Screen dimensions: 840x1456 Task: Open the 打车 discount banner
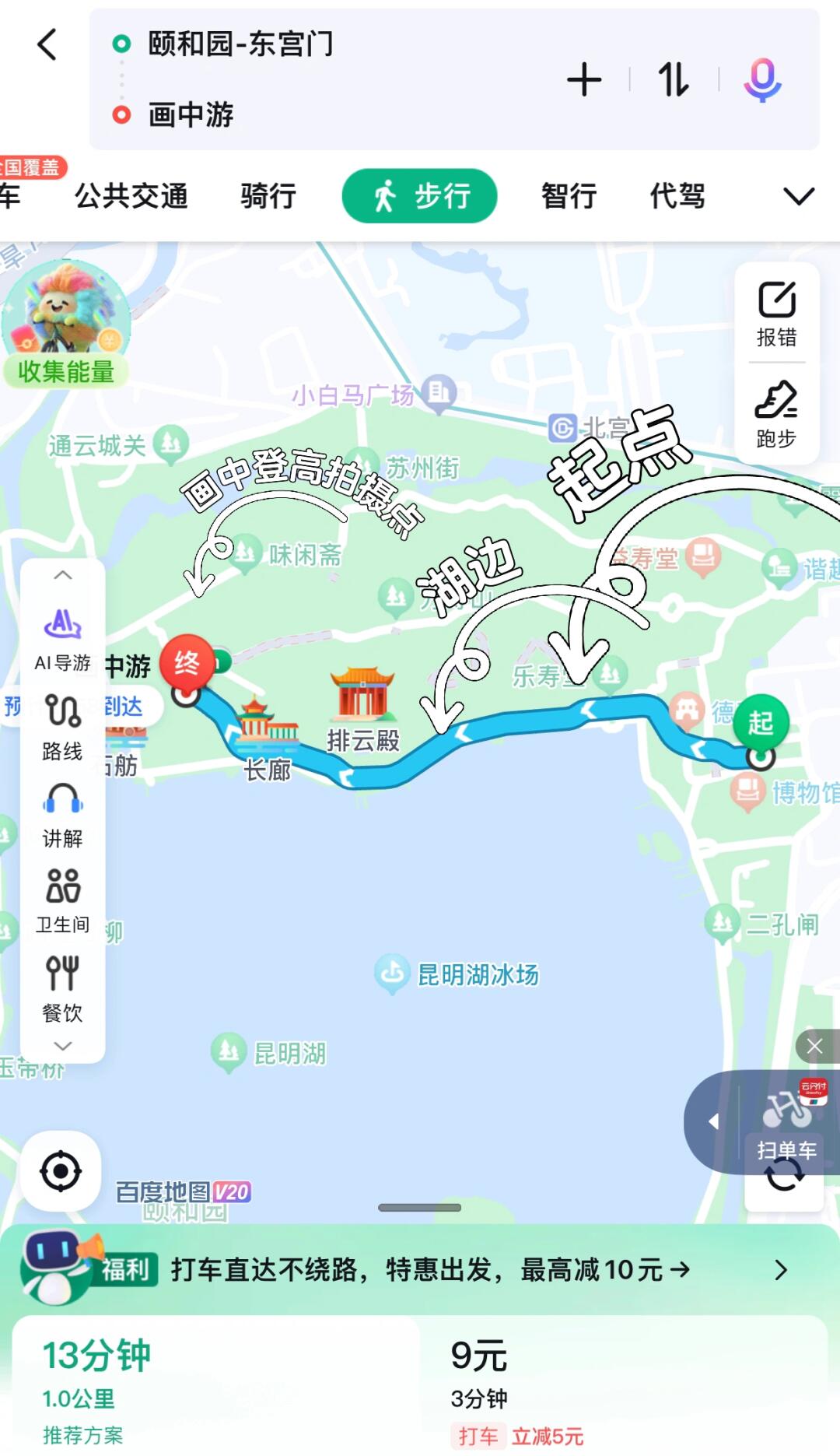tap(420, 1270)
